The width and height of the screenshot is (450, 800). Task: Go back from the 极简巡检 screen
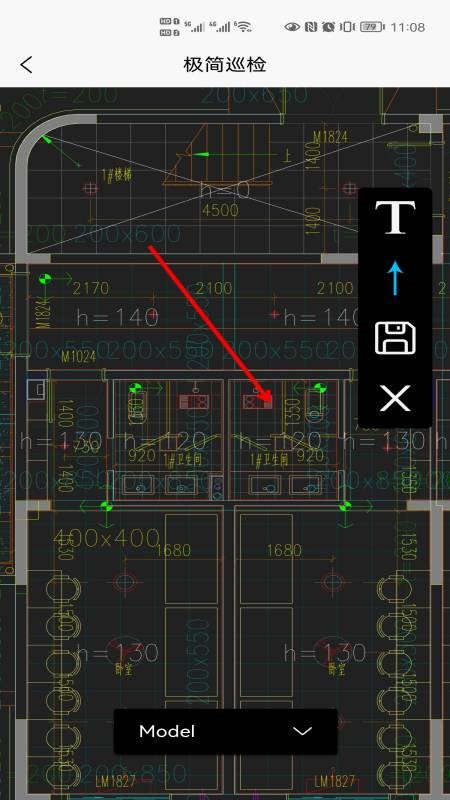coord(26,65)
